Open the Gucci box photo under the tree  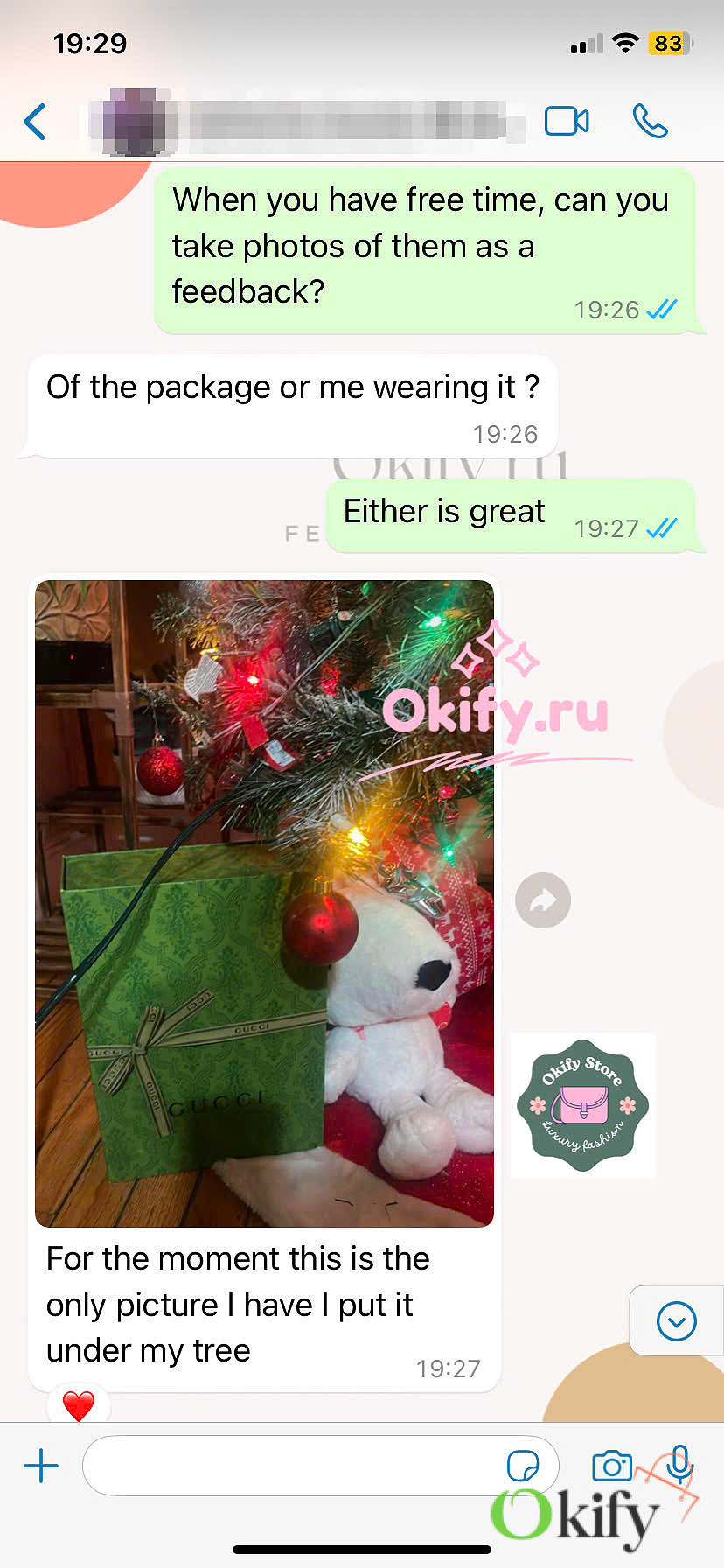pos(264,903)
